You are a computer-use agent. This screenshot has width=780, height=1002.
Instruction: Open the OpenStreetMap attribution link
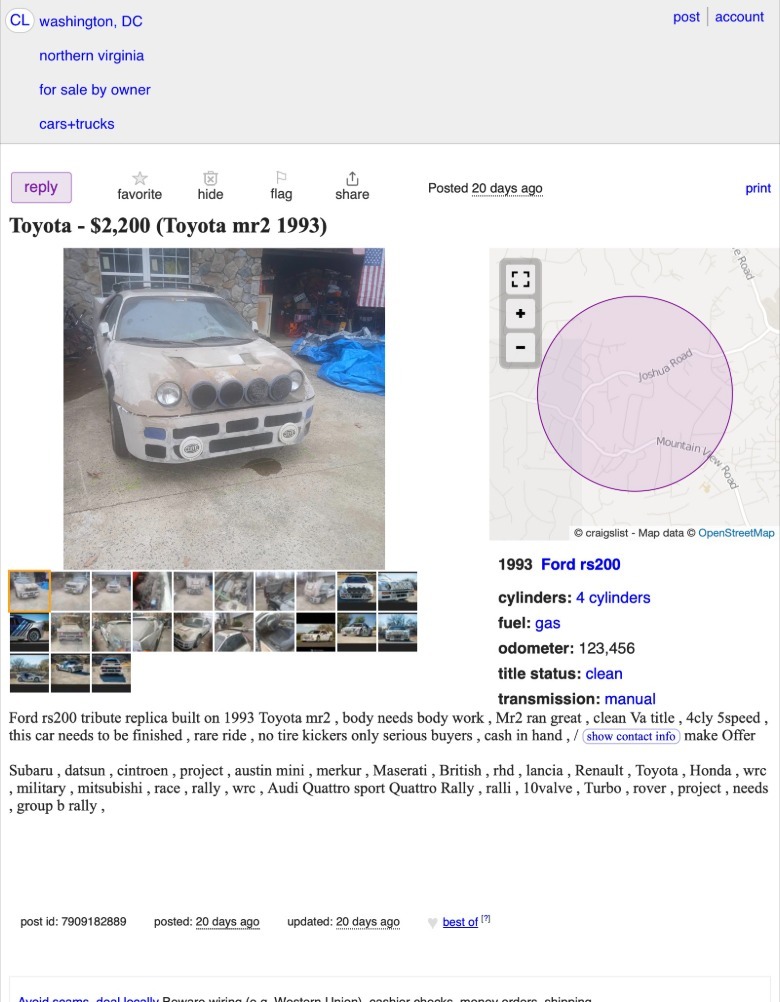pos(736,533)
